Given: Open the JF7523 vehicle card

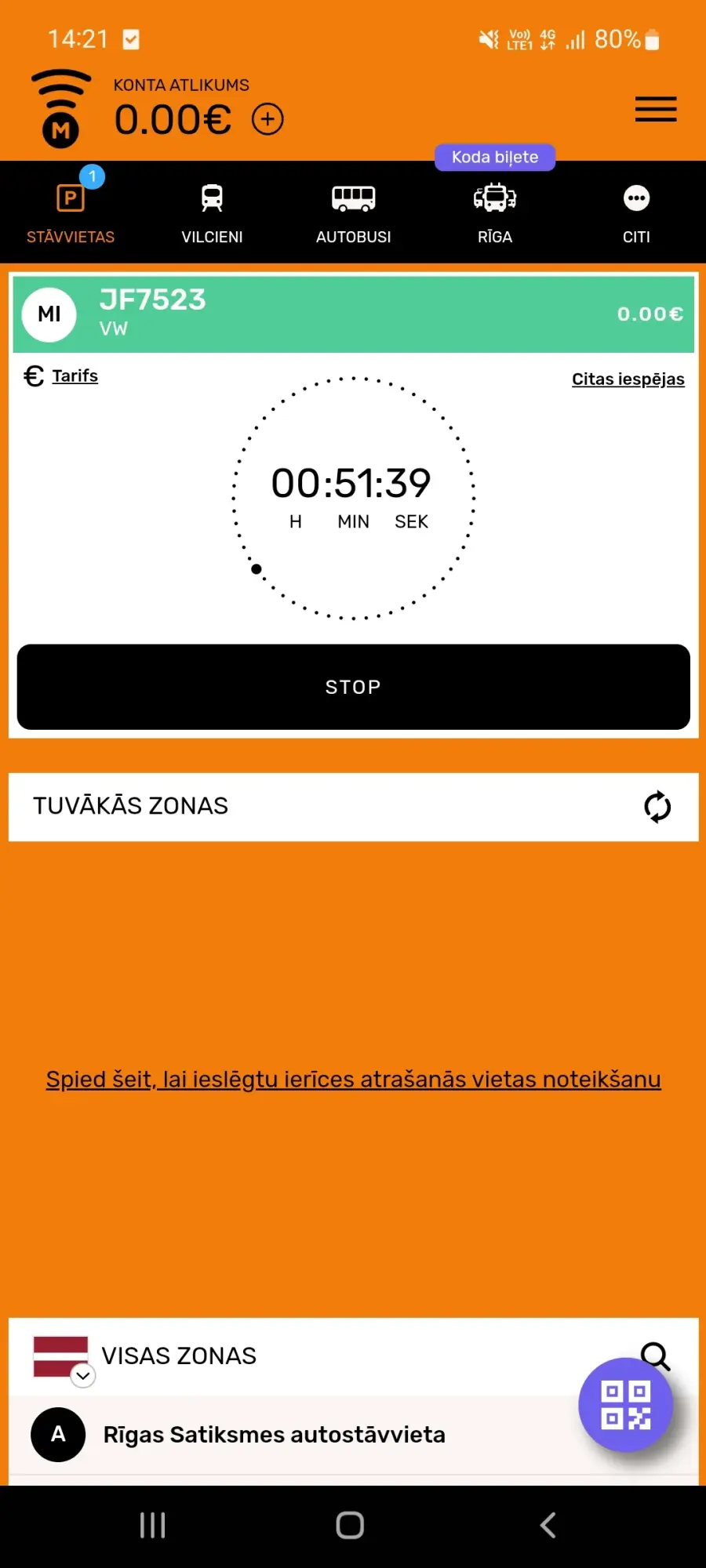Looking at the screenshot, I should point(353,314).
